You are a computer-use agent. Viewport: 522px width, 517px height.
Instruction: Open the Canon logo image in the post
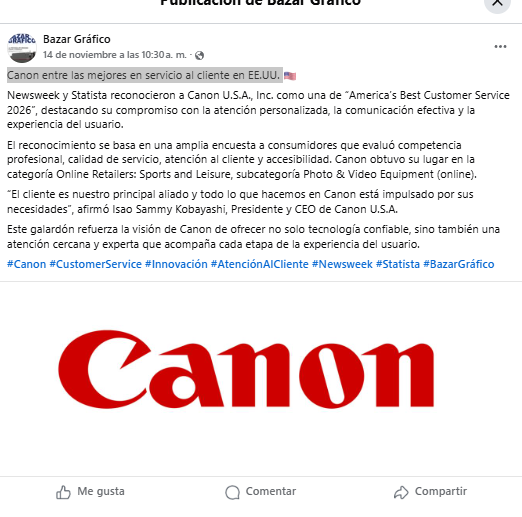(246, 369)
